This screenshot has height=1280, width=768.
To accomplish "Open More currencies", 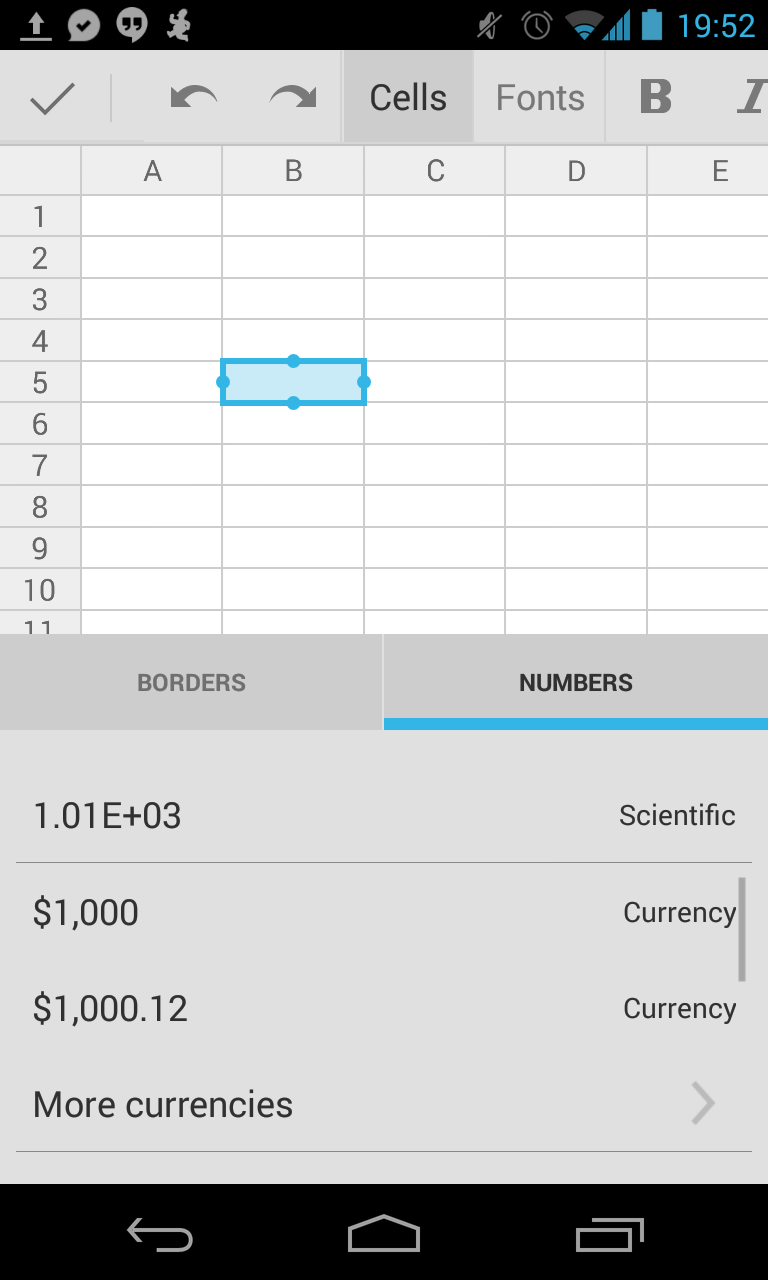I will pyautogui.click(x=384, y=1105).
